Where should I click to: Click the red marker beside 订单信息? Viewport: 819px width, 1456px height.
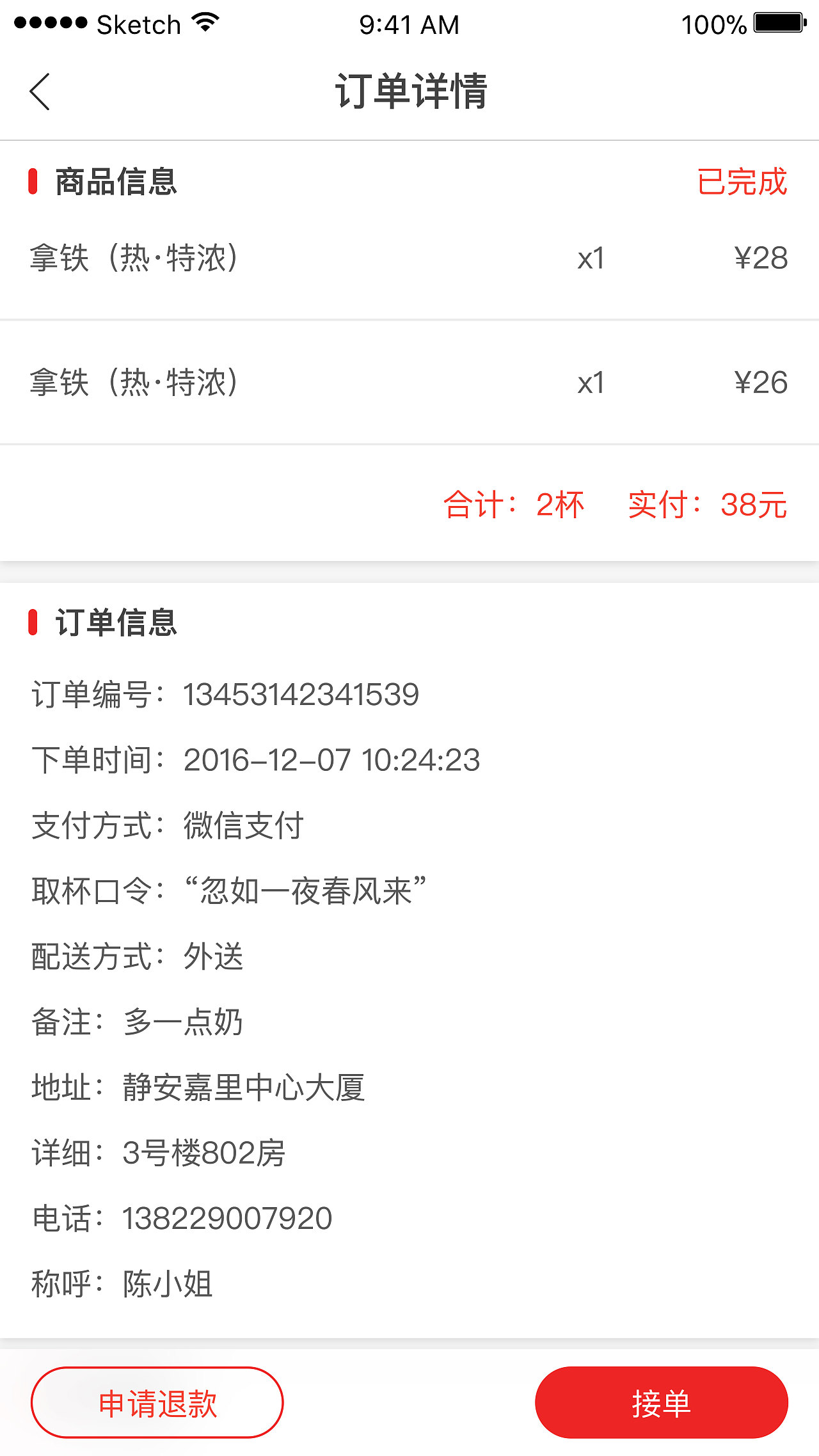click(34, 622)
